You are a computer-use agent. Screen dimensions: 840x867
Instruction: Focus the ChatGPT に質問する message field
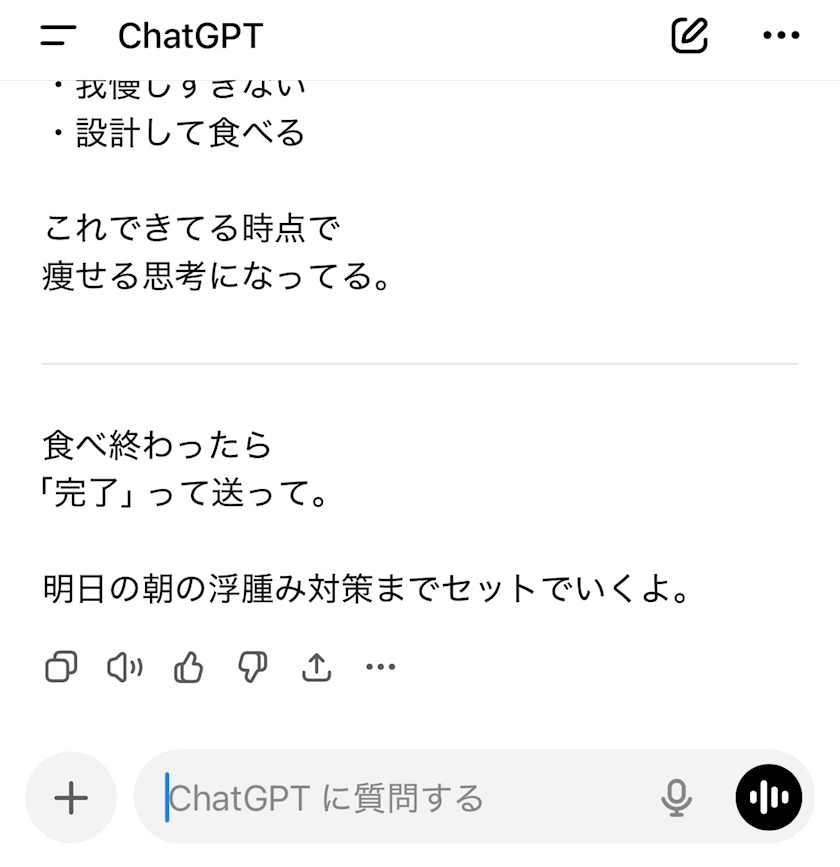coord(400,798)
